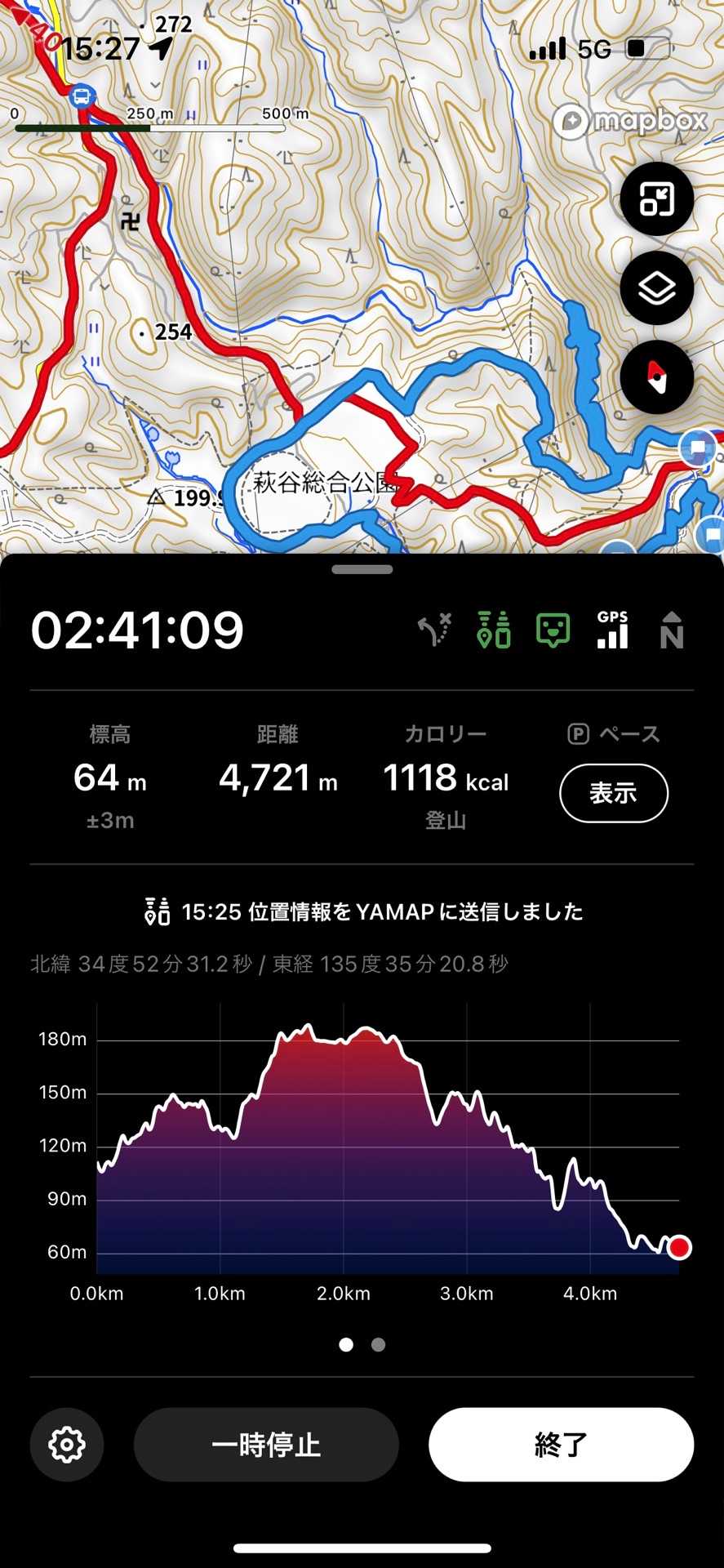Switch to the second chart page dot

(378, 1344)
